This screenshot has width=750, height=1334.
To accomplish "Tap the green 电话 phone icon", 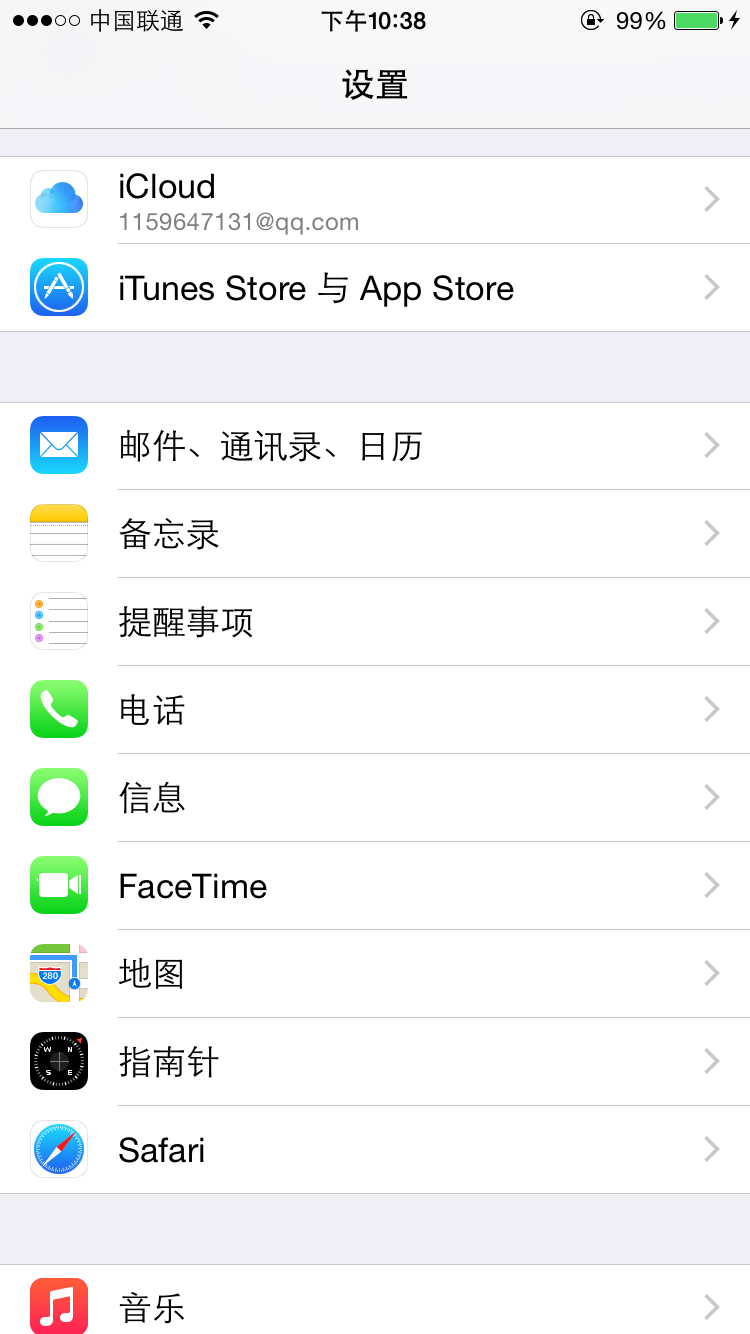I will click(58, 709).
